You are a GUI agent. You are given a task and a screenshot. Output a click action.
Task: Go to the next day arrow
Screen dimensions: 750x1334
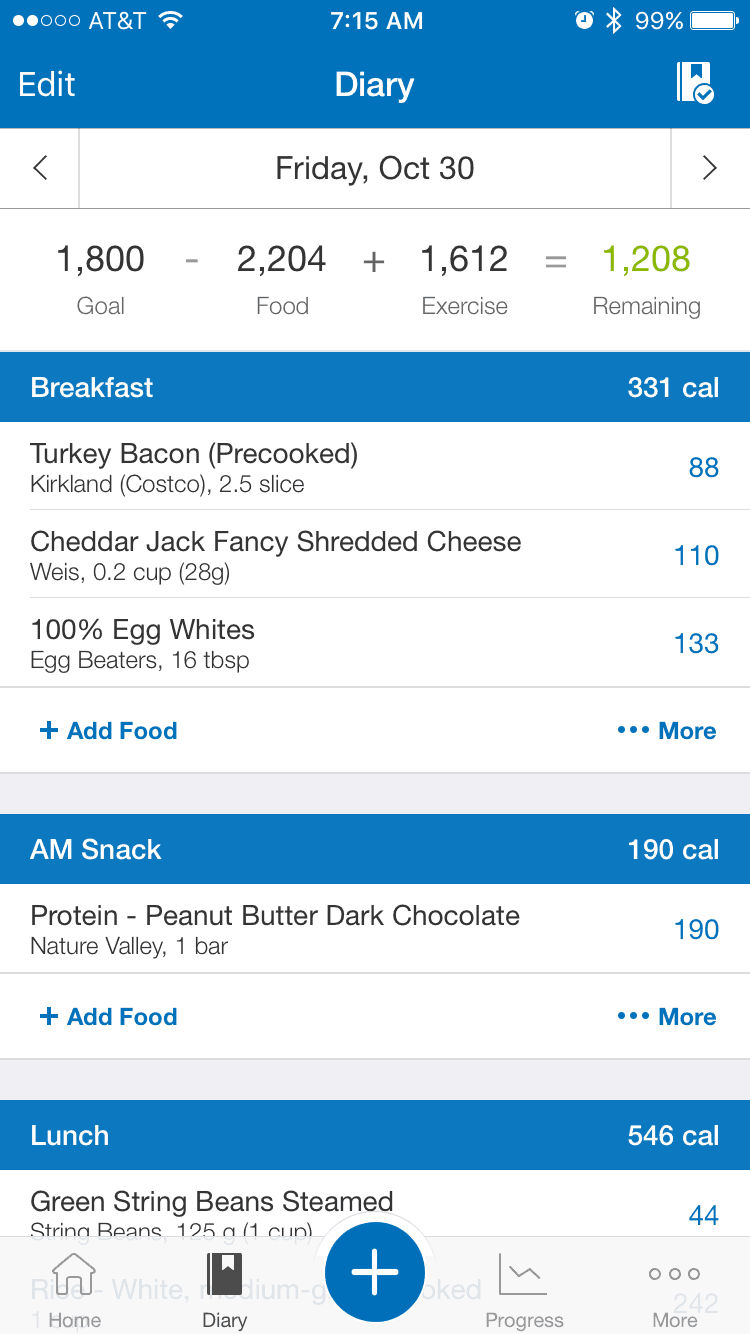(x=710, y=168)
